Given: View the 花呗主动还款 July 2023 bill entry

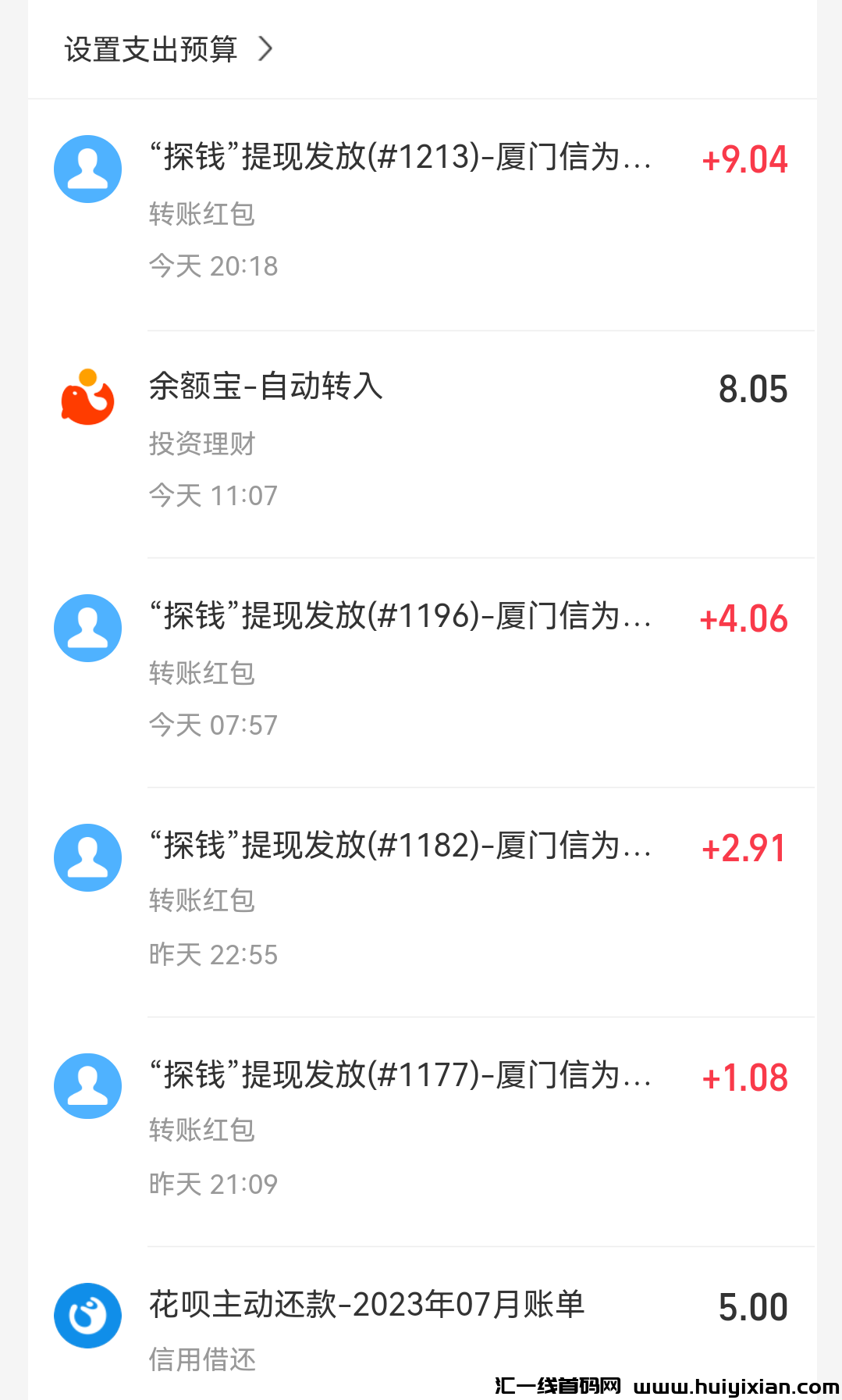Looking at the screenshot, I should coord(367,1304).
